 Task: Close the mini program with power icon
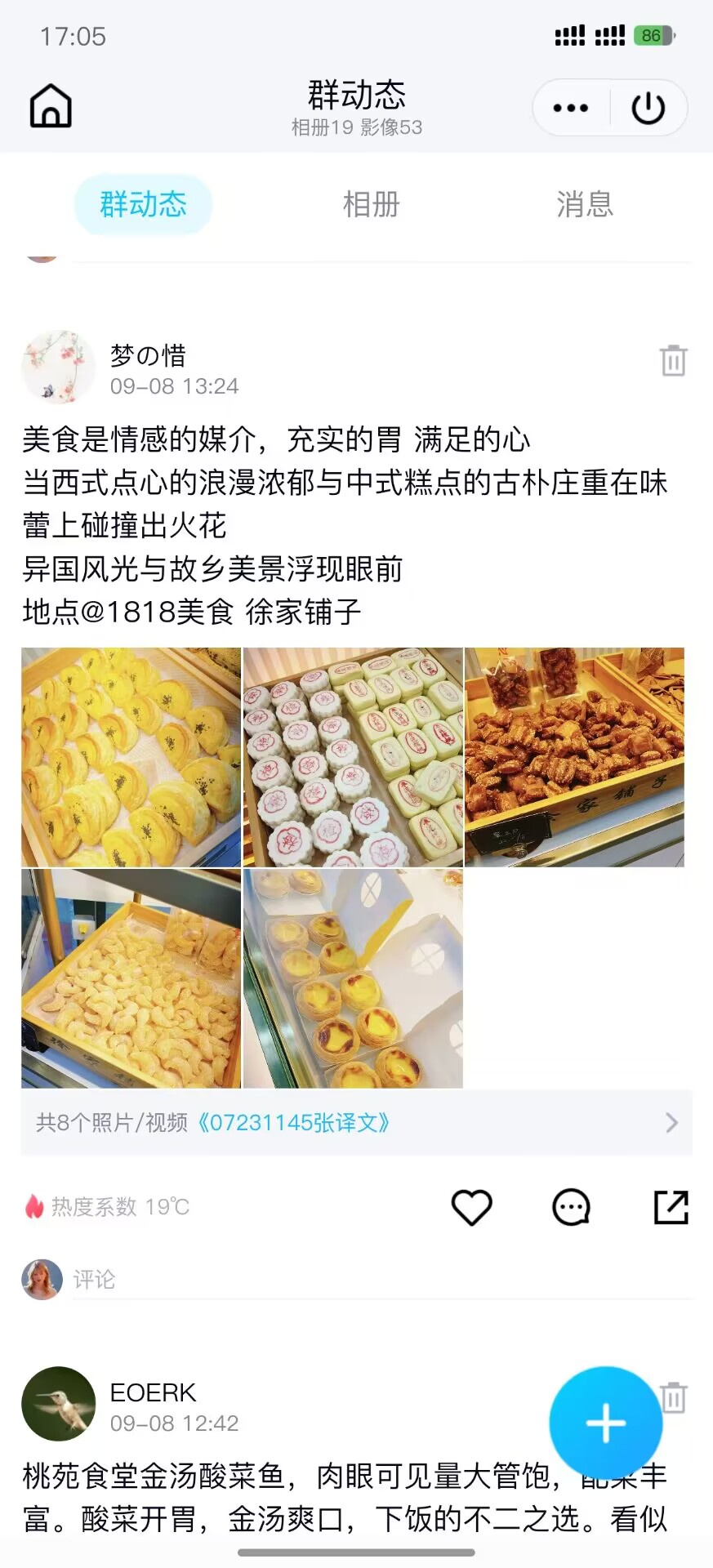648,107
